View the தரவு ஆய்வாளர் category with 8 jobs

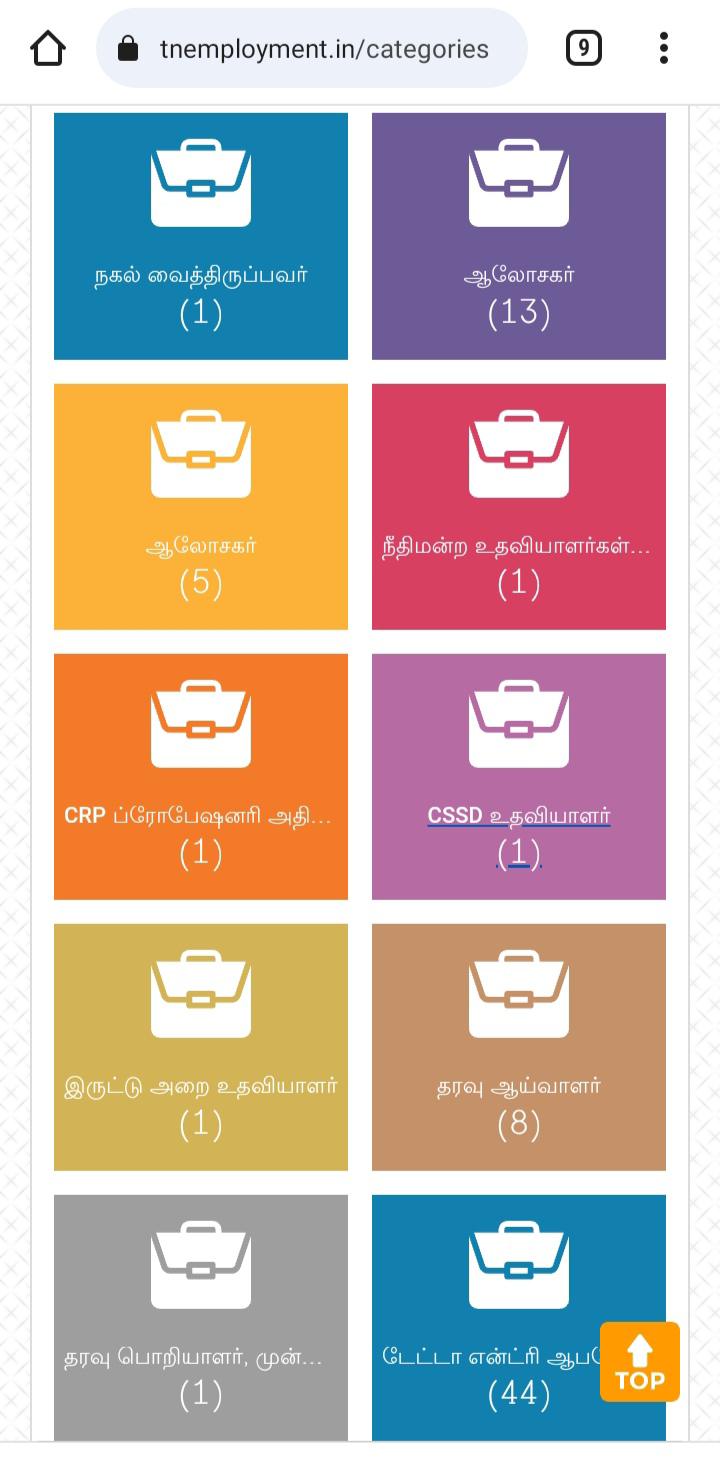[x=519, y=1046]
